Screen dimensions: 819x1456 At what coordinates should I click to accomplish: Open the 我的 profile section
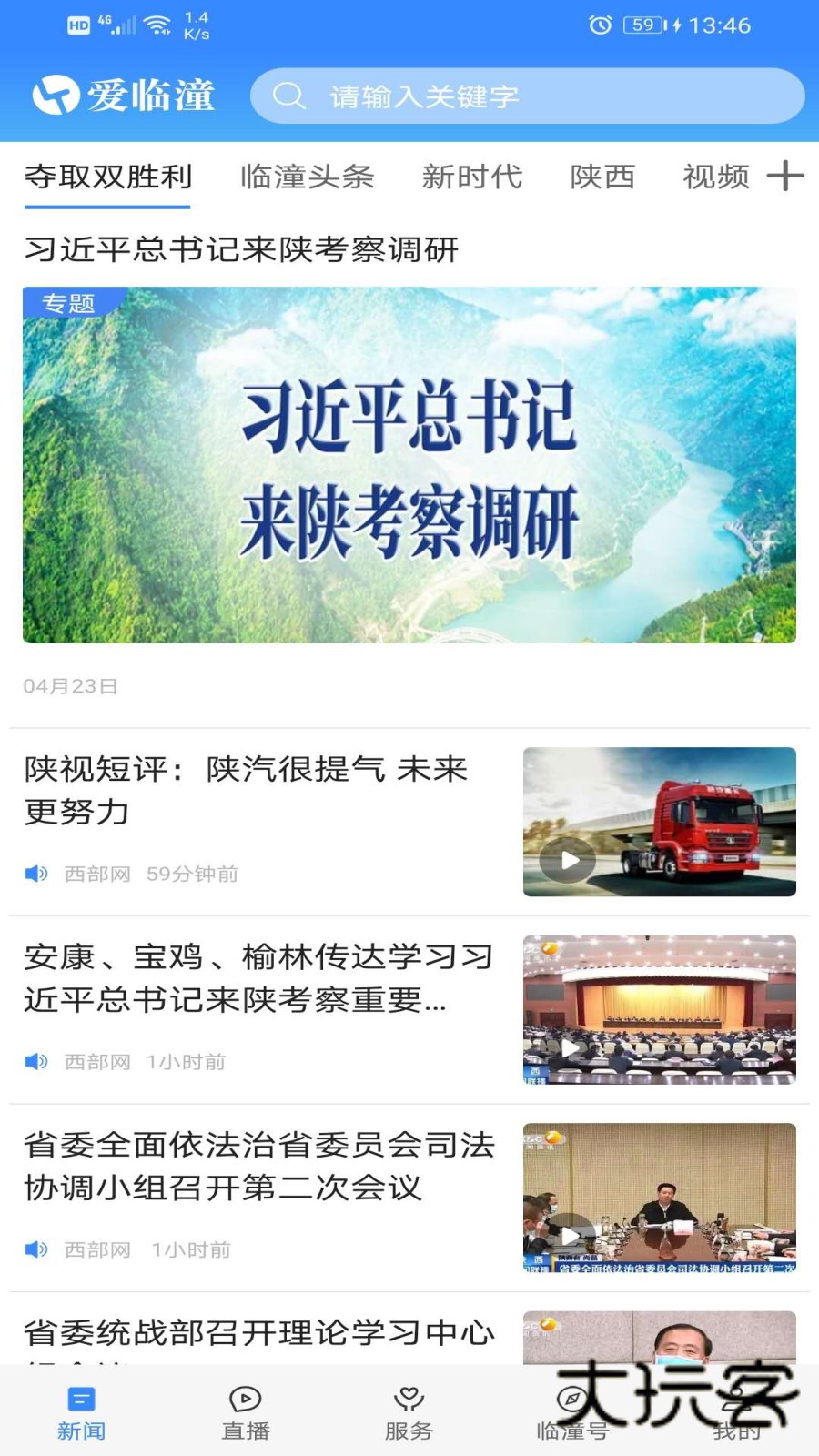pos(737,1406)
